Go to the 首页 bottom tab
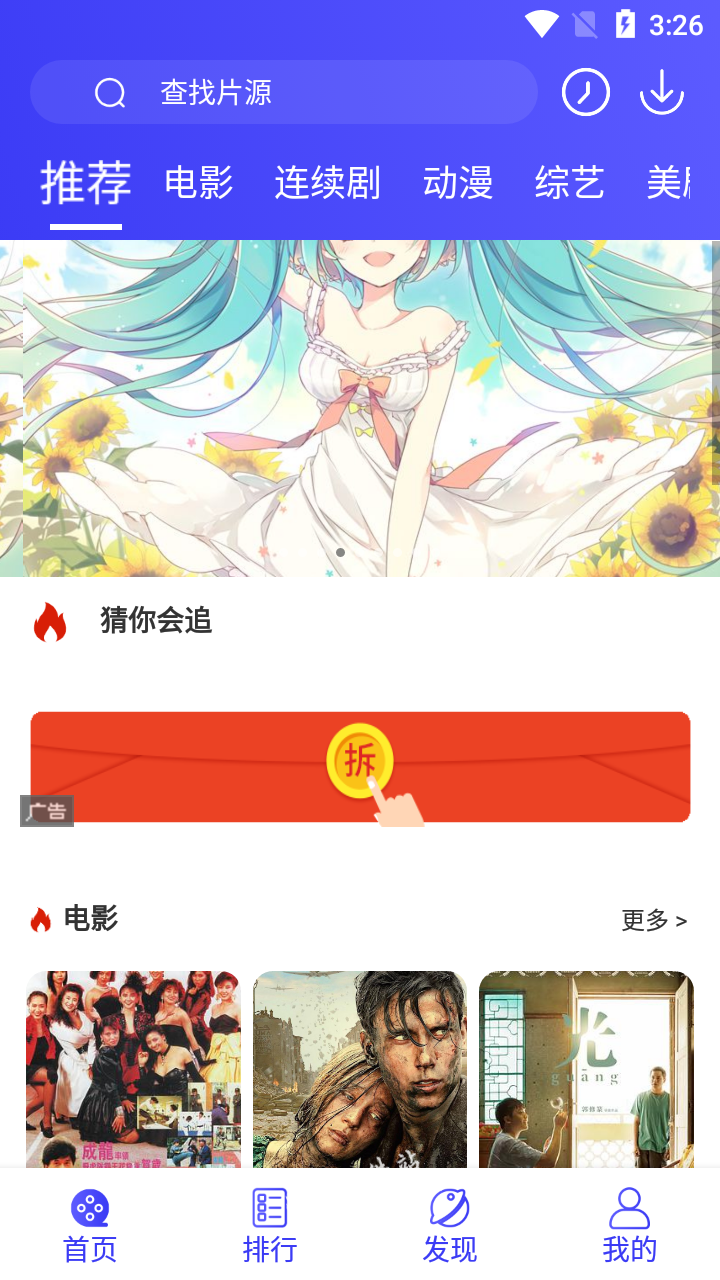 tap(90, 1226)
